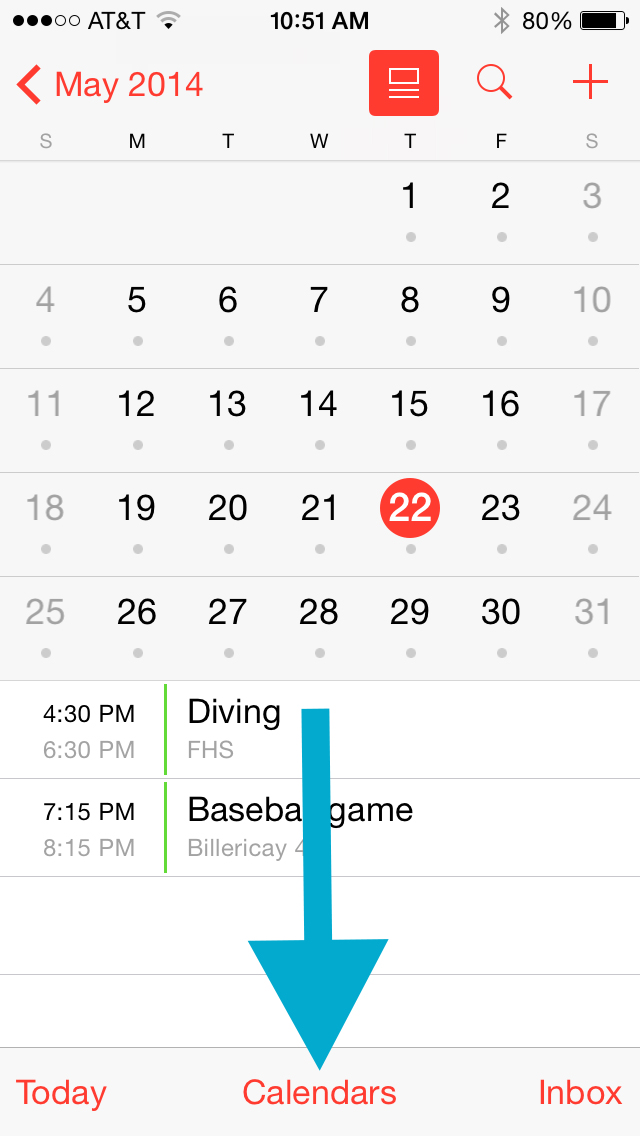This screenshot has width=640, height=1136.
Task: Open the calendar search magnifier
Action: [x=494, y=83]
